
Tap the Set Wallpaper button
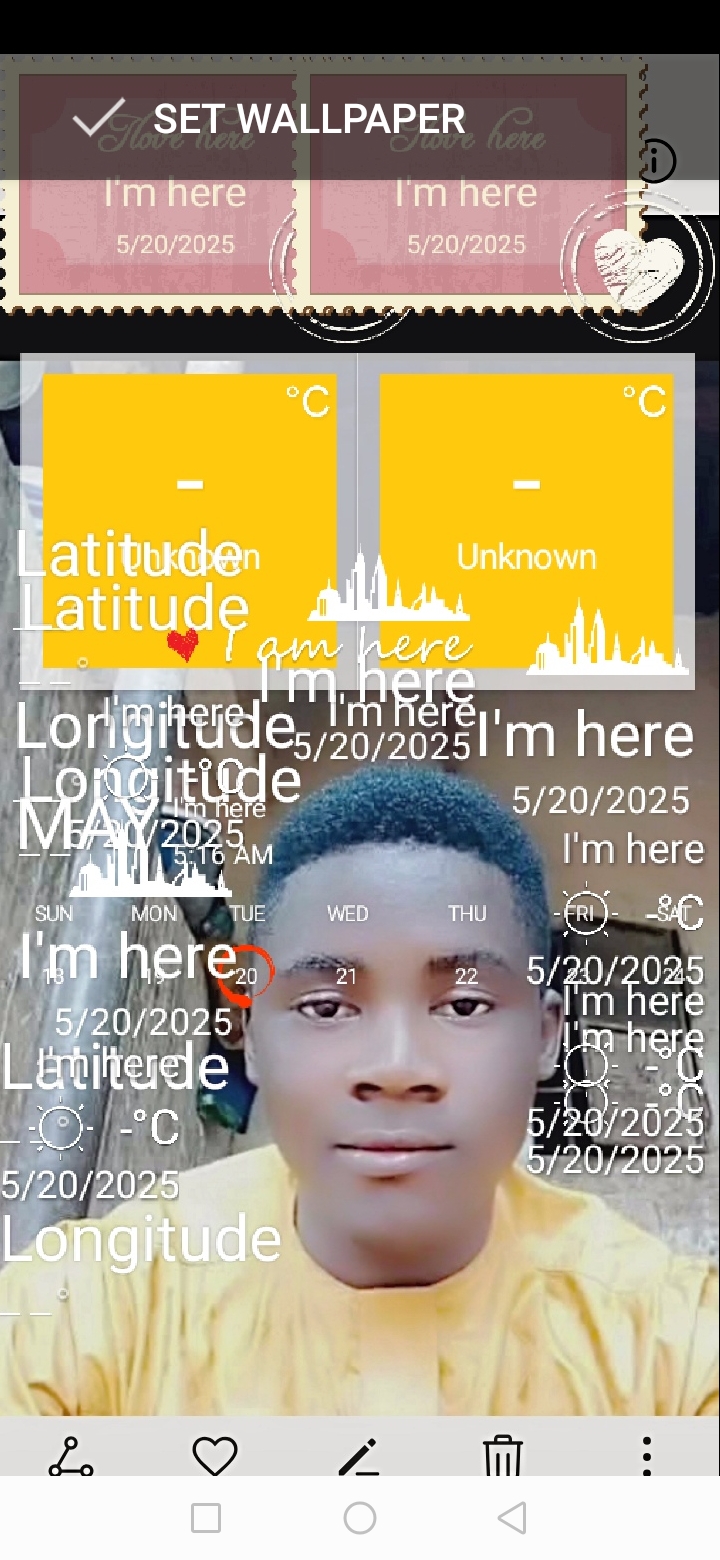pyautogui.click(x=270, y=120)
